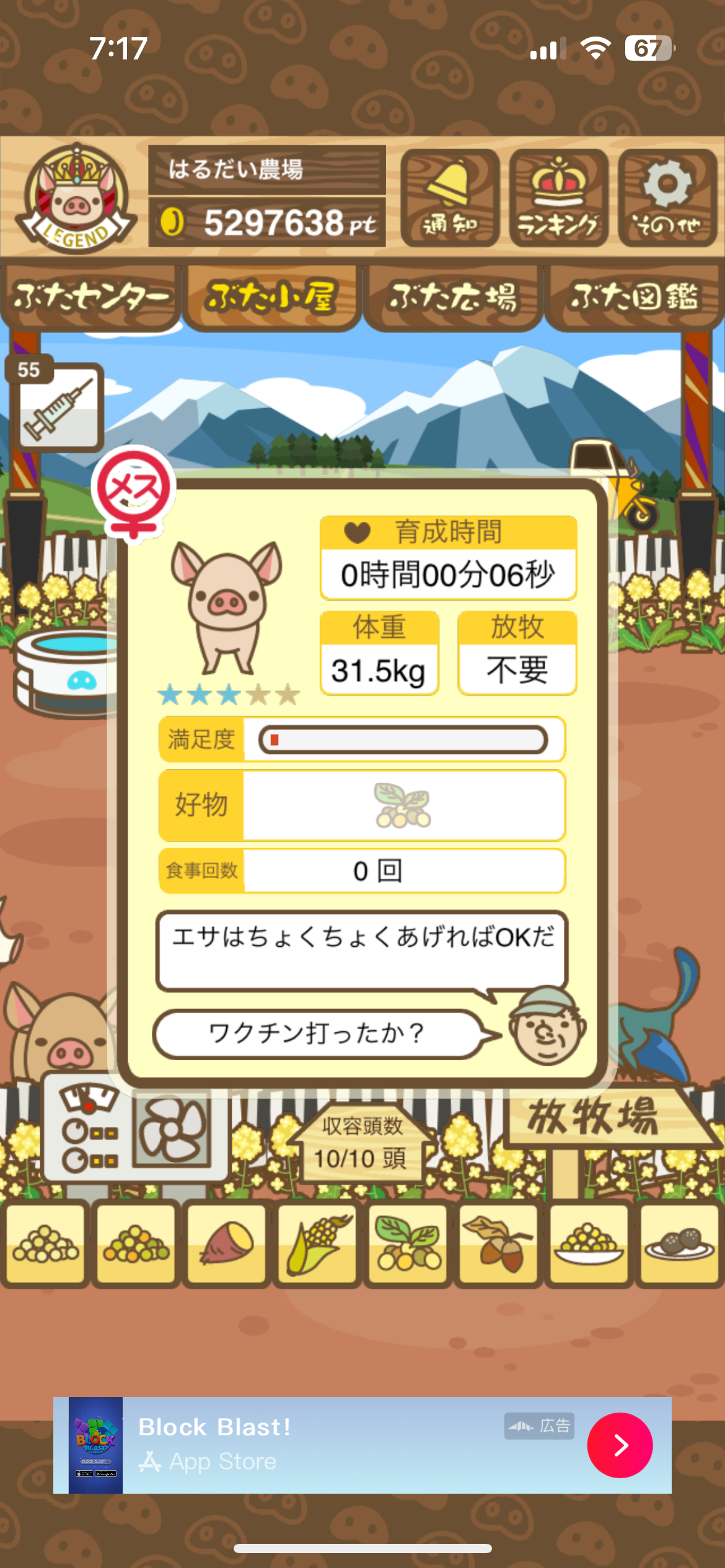
Task: Switch to the ぶた図鑑 tab
Action: pyautogui.click(x=634, y=297)
